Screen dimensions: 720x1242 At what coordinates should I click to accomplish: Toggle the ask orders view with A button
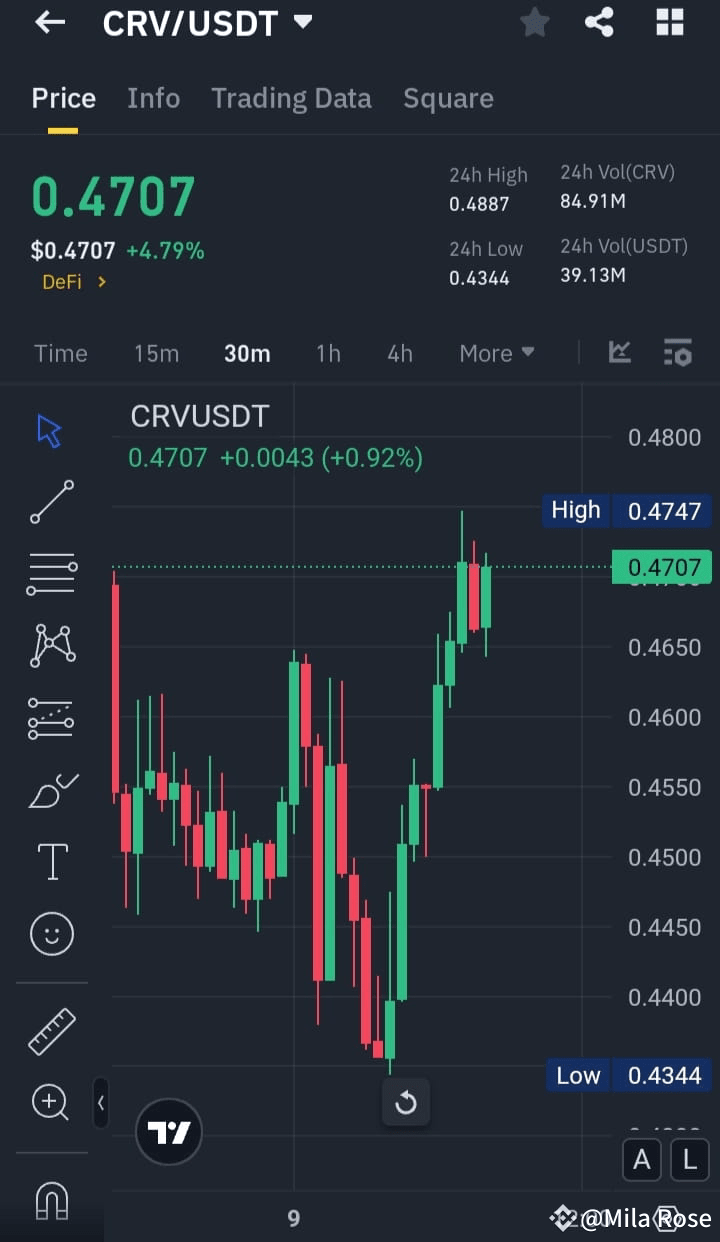pyautogui.click(x=642, y=1159)
